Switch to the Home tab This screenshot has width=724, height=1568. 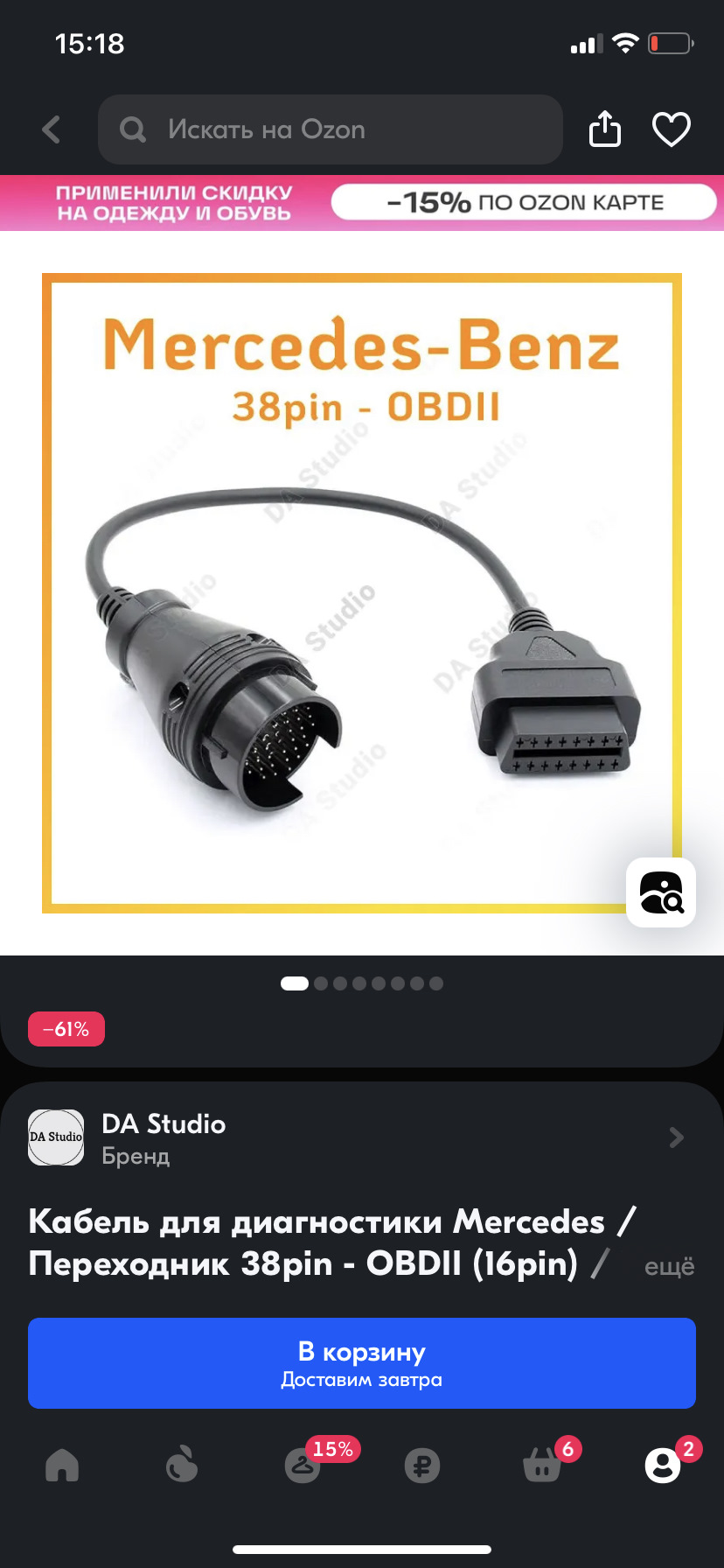tap(62, 1465)
